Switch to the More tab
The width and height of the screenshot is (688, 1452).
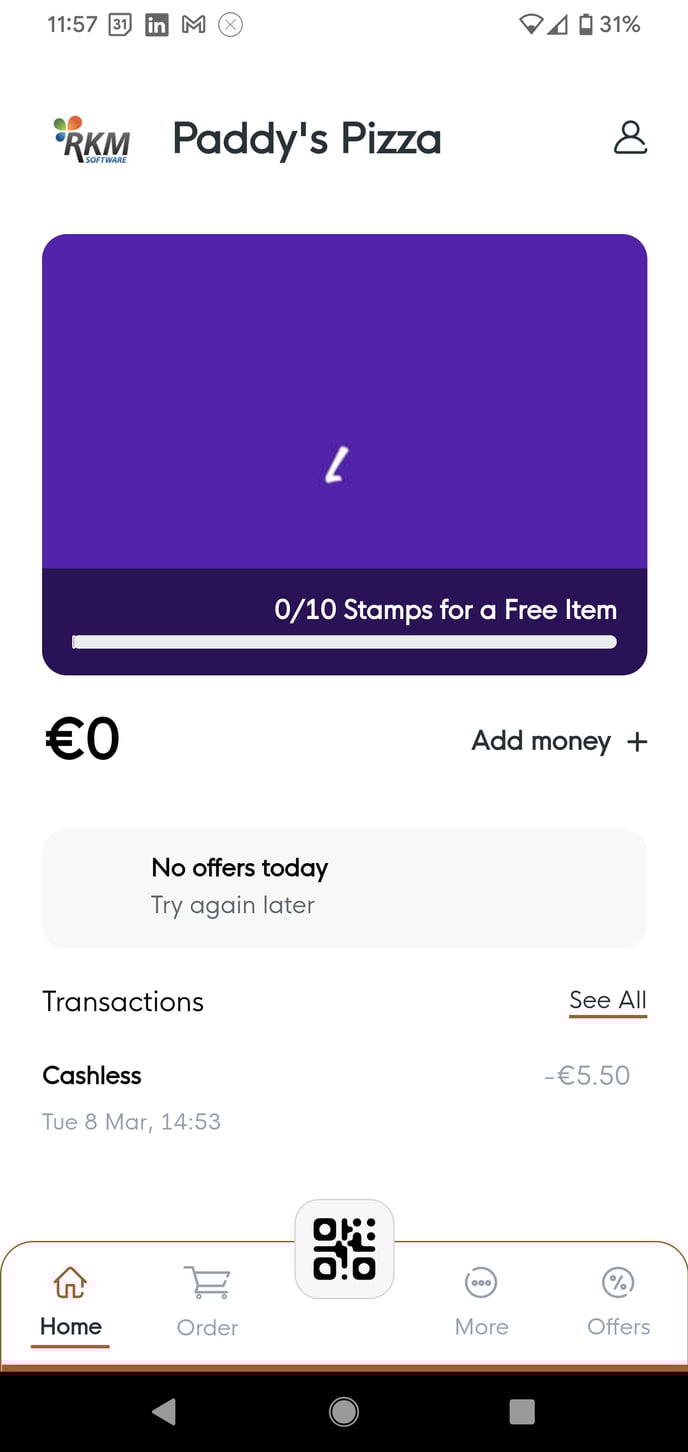(481, 1300)
